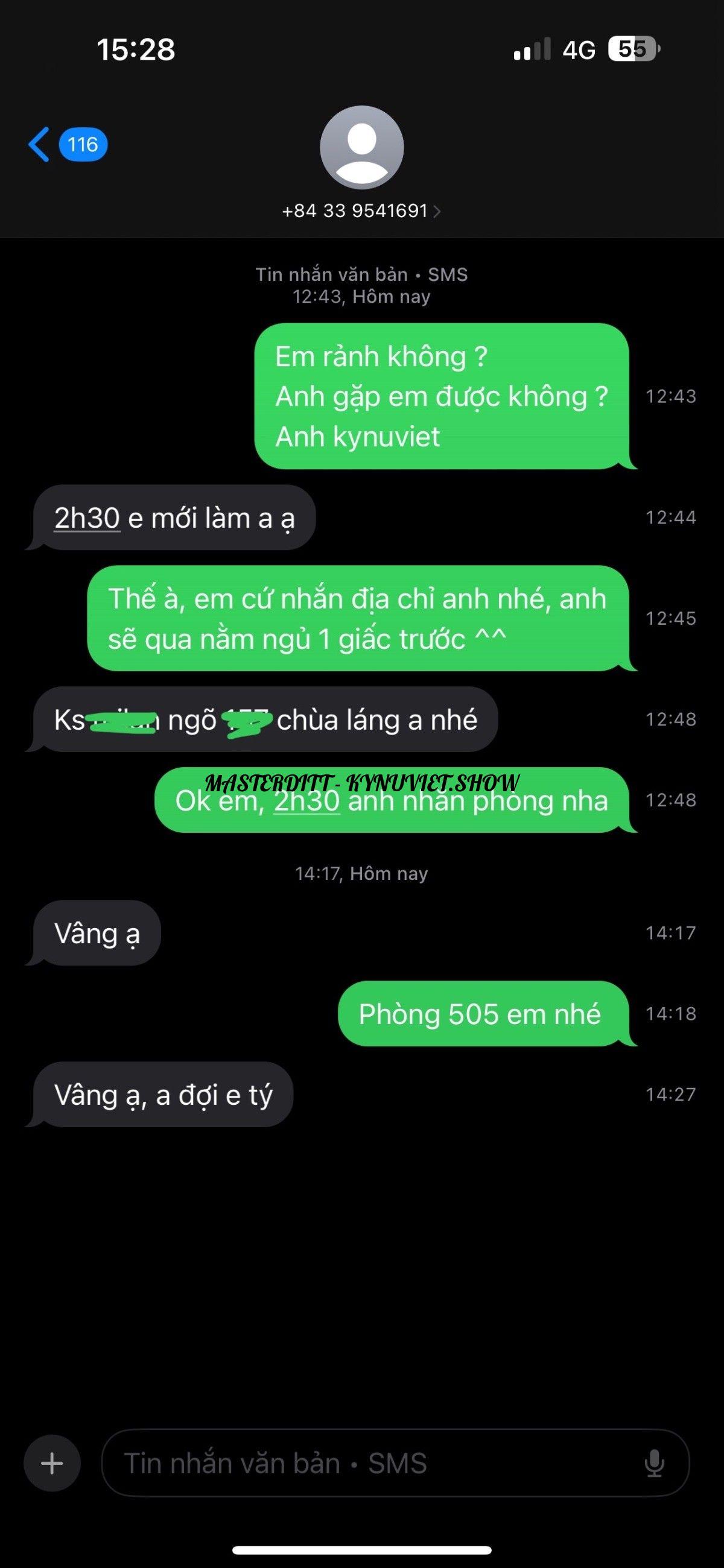Tap the underlined 2h30 in the received message
Image resolution: width=724 pixels, height=1568 pixels.
(87, 519)
